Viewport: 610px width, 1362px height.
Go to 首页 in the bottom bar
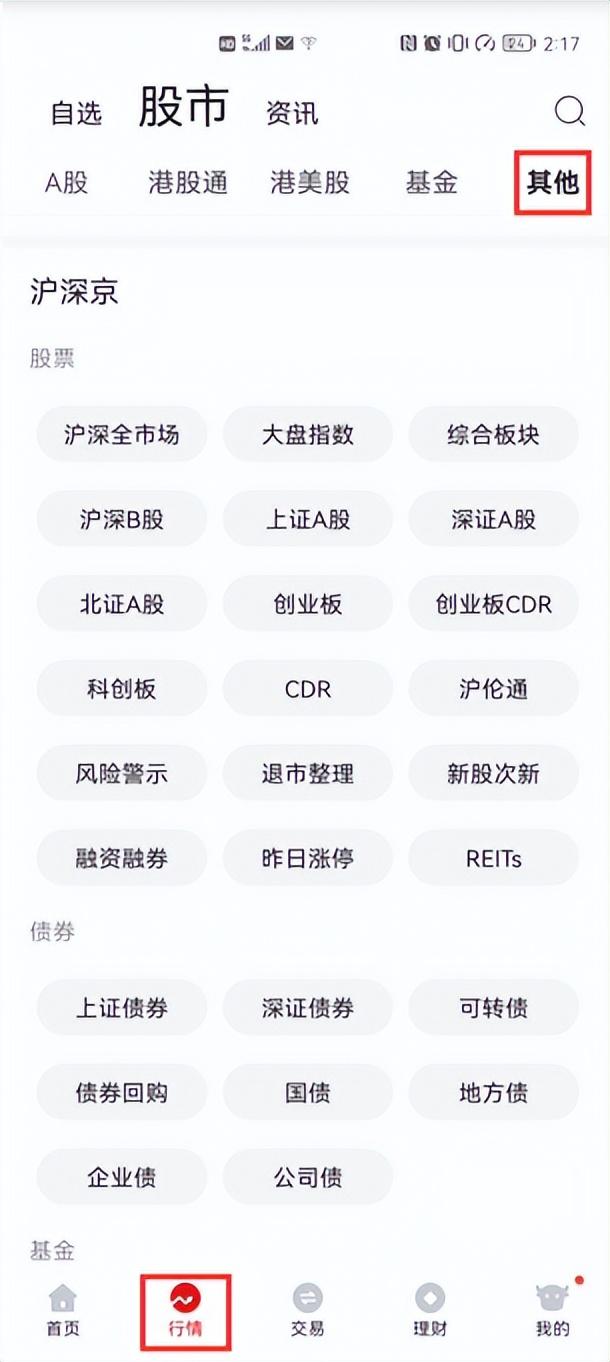point(63,1311)
